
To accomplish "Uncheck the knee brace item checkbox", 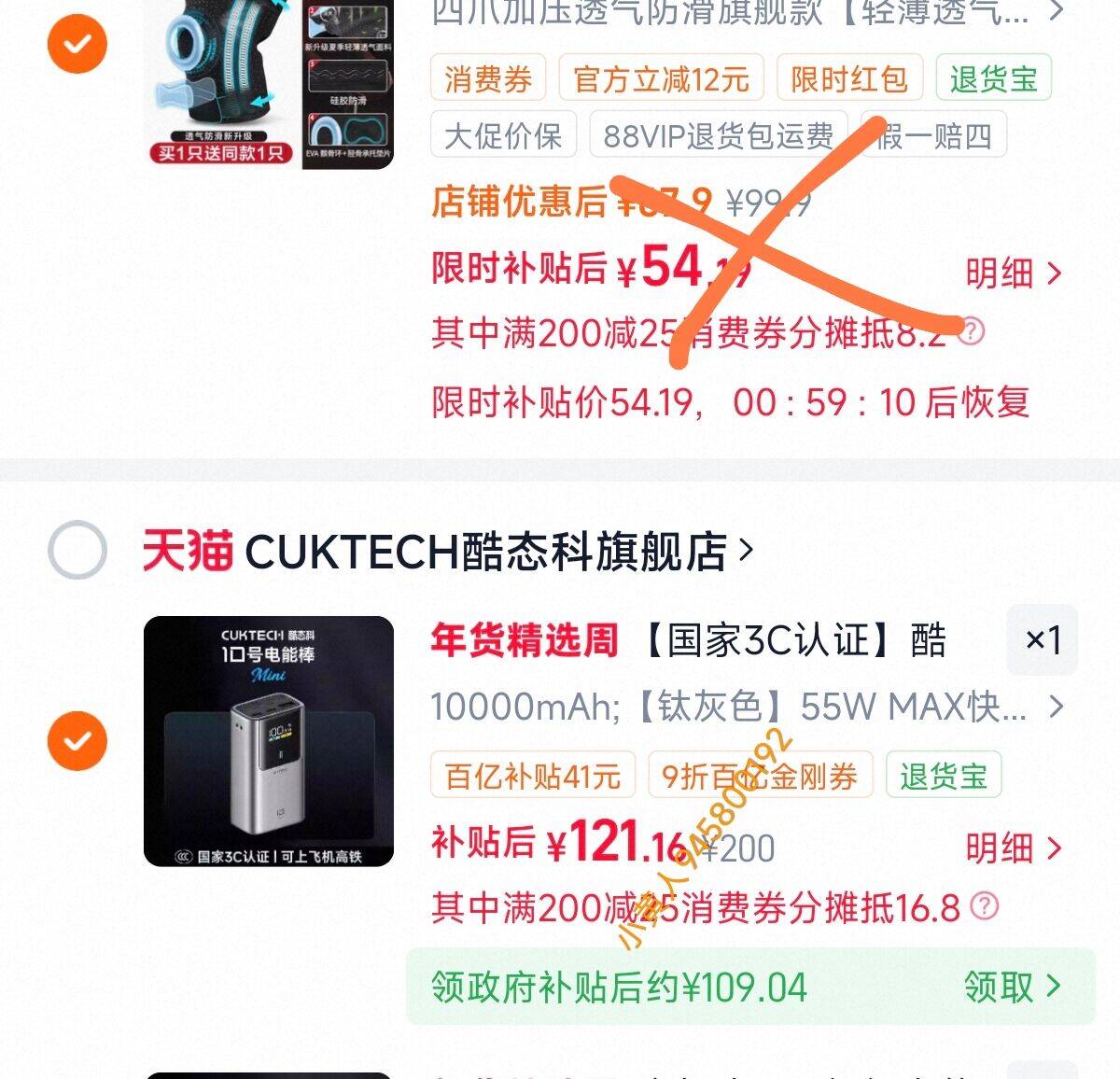I will (x=77, y=44).
